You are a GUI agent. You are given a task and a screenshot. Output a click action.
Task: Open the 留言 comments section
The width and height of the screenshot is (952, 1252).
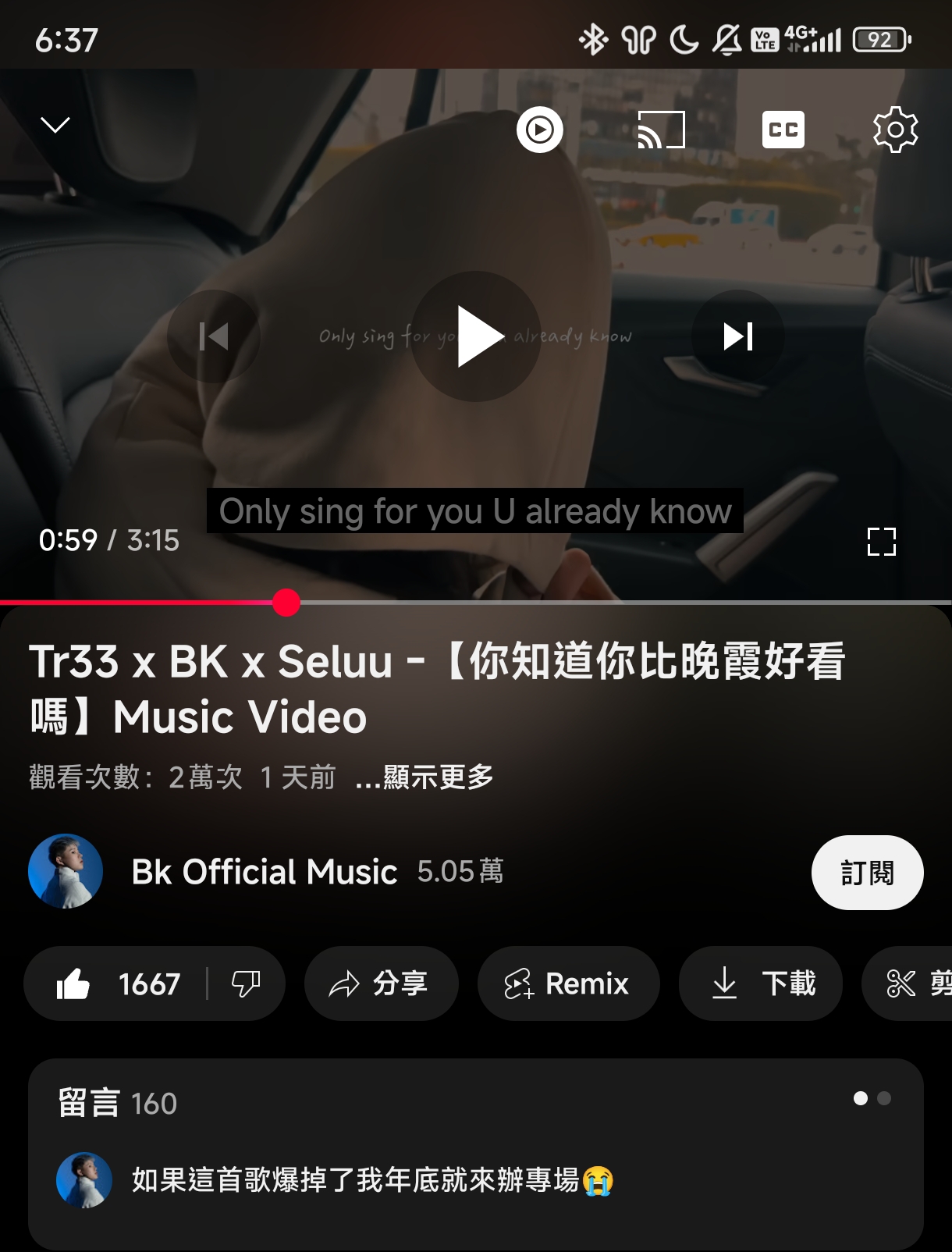point(117,1104)
